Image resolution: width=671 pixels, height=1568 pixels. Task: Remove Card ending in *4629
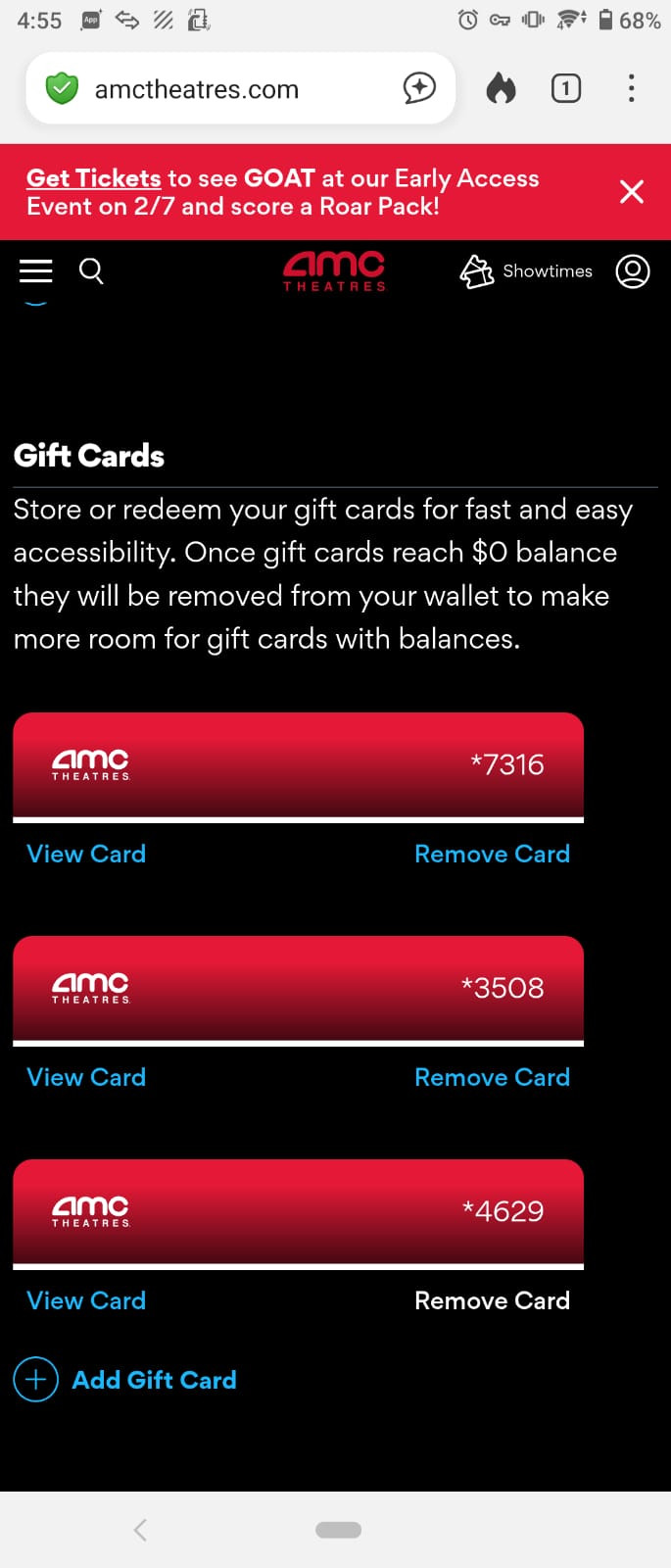tap(492, 1300)
